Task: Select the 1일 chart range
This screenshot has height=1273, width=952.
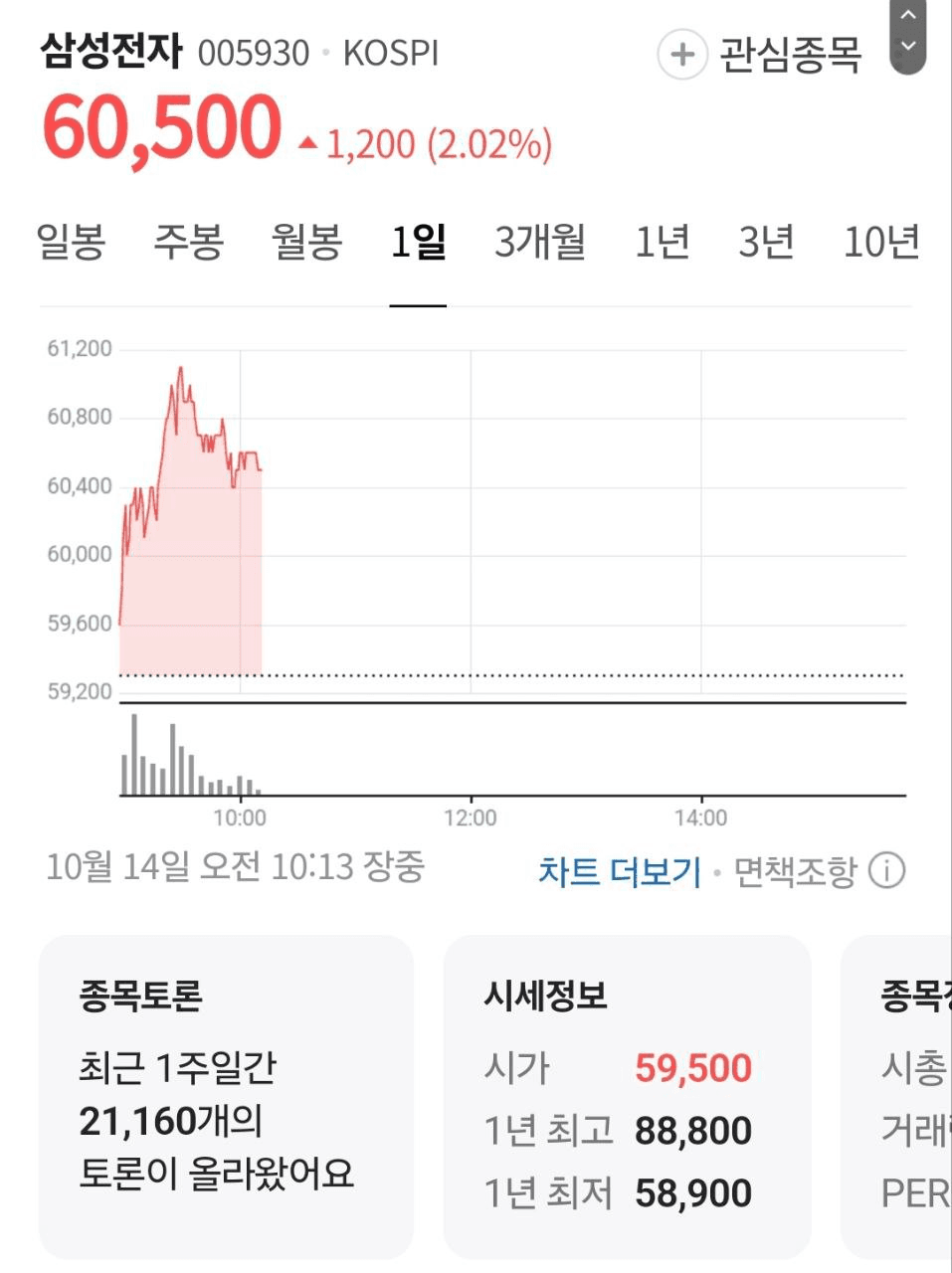Action: (x=418, y=242)
